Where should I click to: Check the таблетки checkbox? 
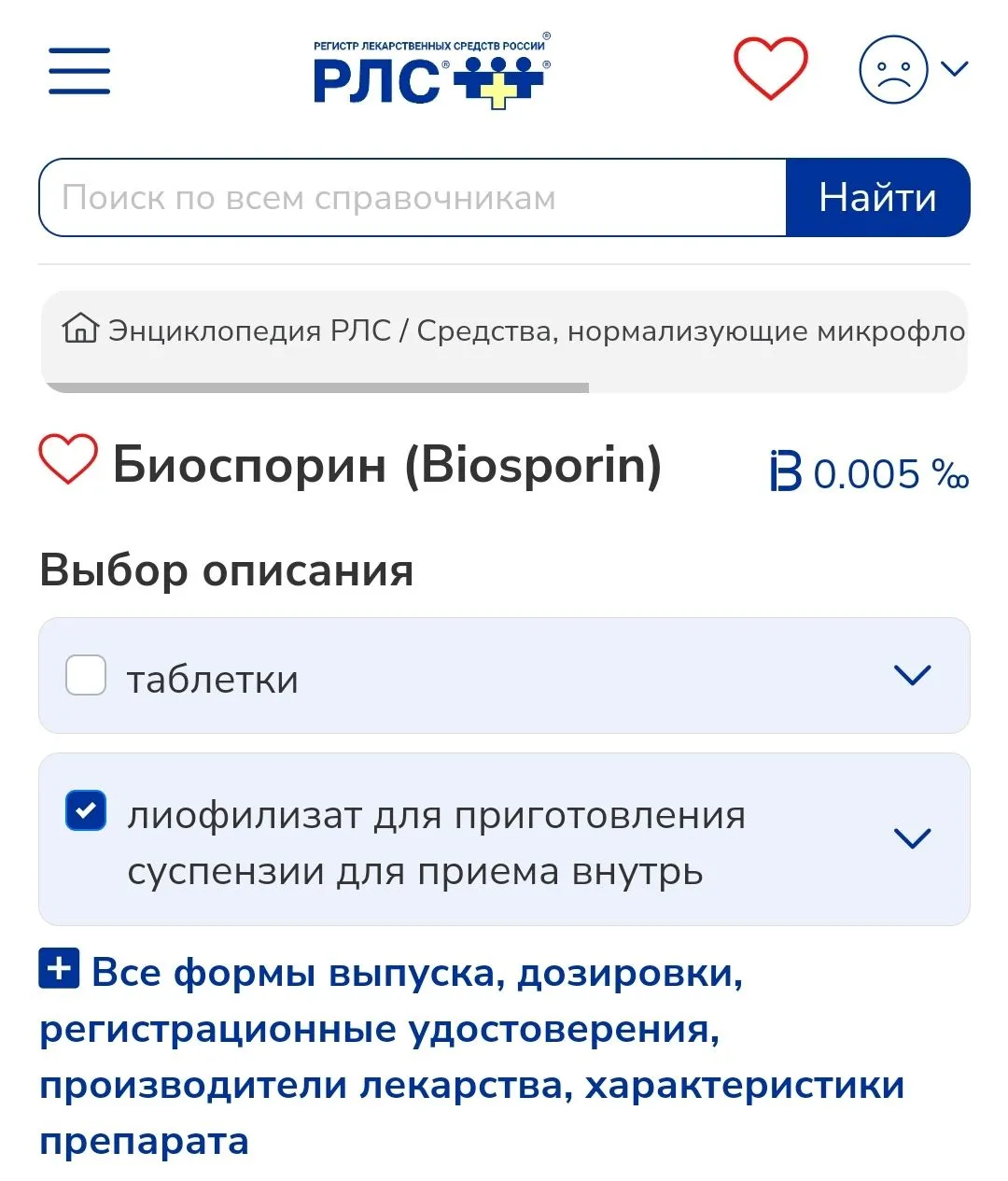coord(86,675)
